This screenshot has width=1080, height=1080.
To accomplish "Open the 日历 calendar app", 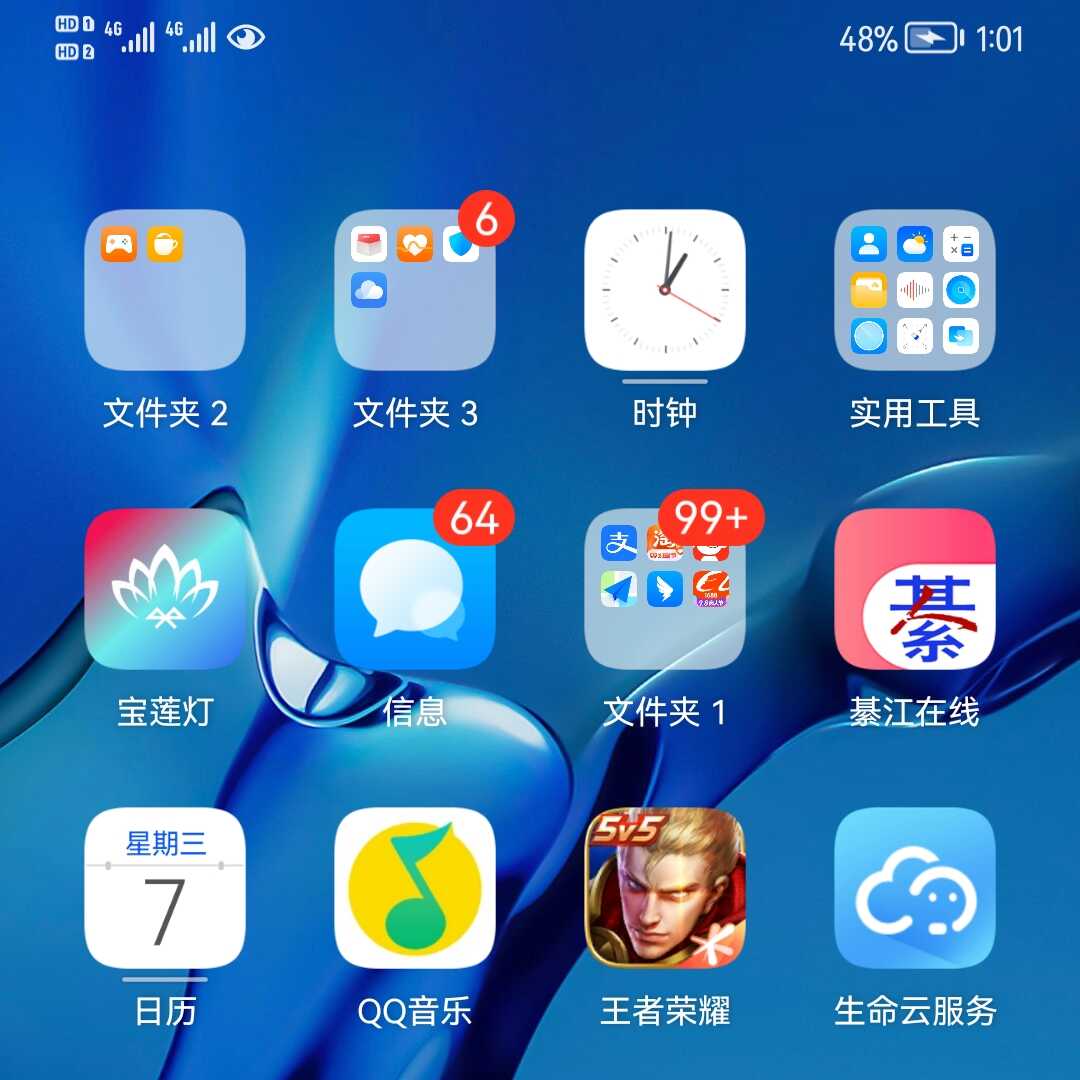I will (165, 888).
